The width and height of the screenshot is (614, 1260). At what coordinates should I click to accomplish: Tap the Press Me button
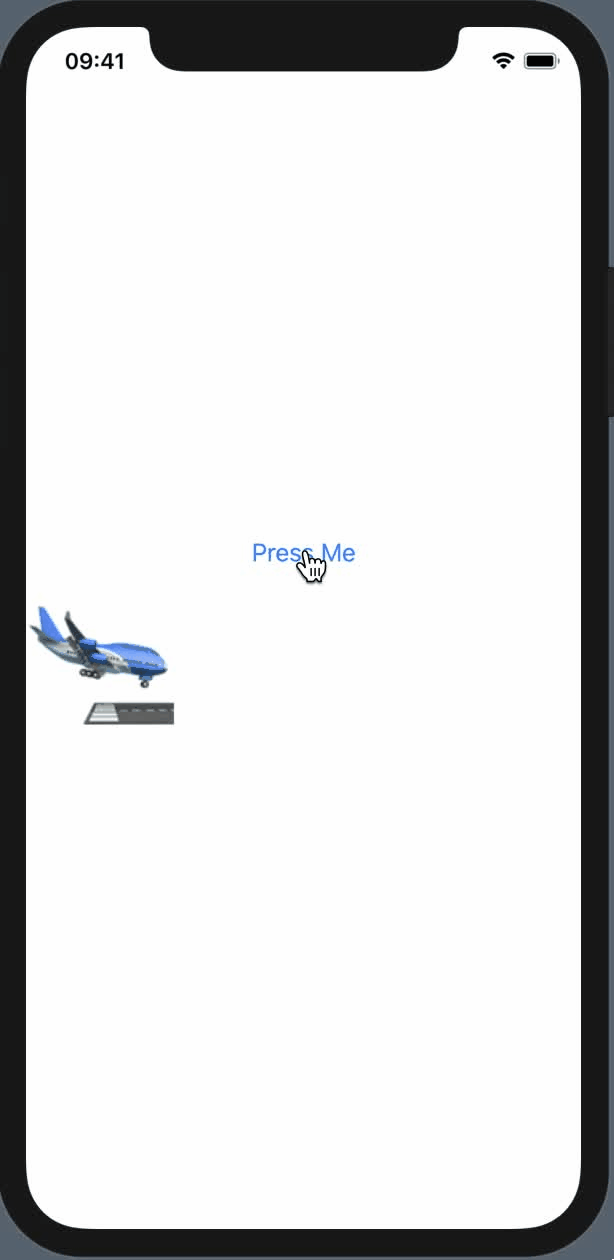point(303,552)
